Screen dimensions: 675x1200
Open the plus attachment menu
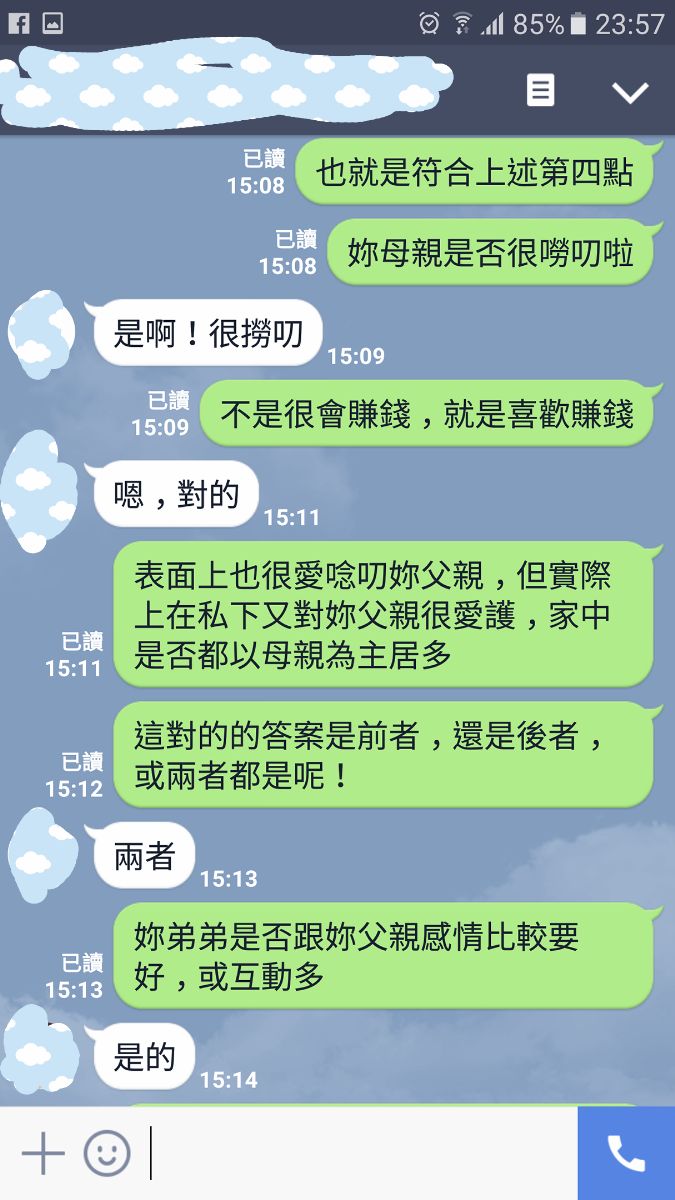pyautogui.click(x=43, y=1154)
